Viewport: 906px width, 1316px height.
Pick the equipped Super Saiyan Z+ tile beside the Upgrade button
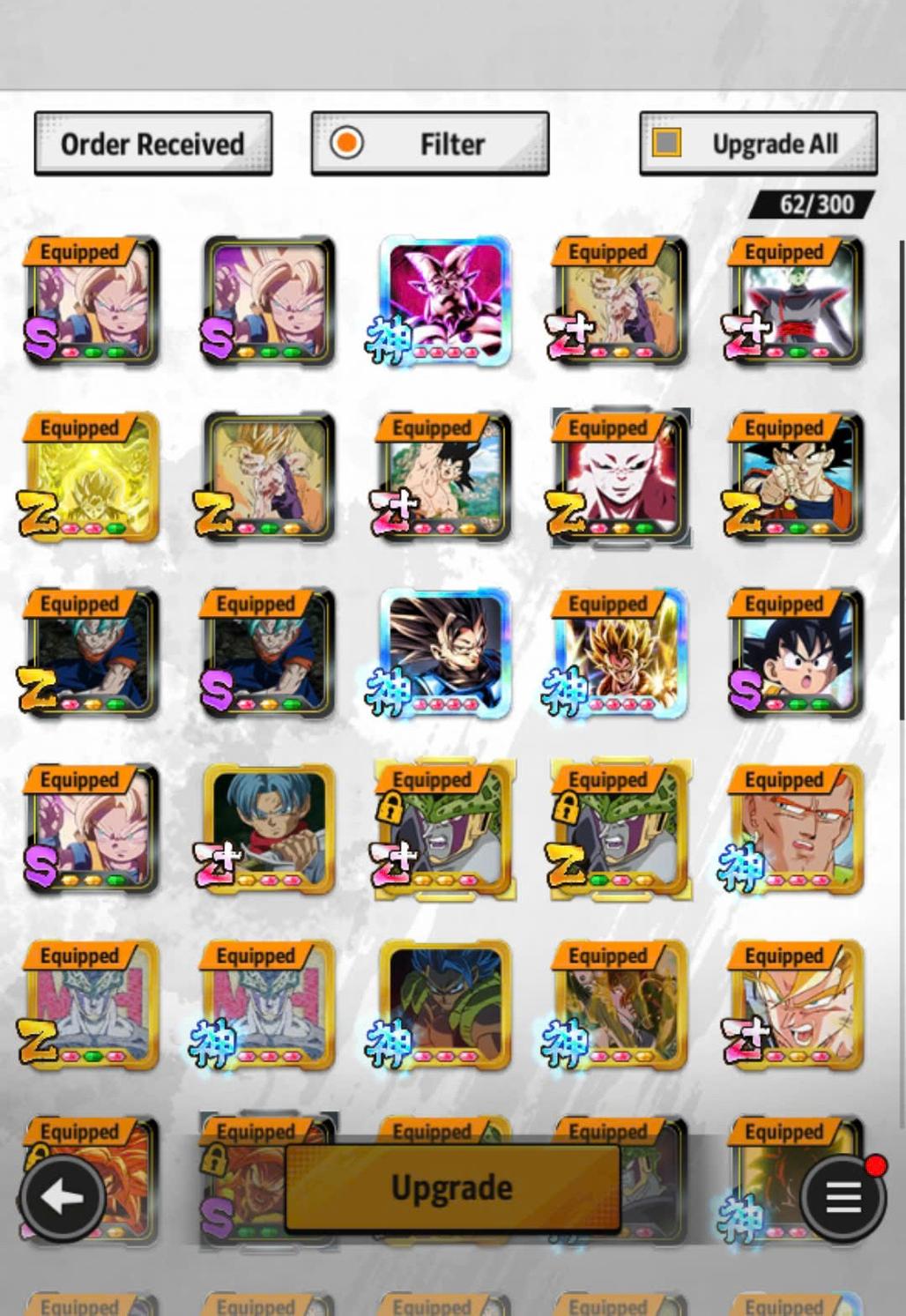797,1006
